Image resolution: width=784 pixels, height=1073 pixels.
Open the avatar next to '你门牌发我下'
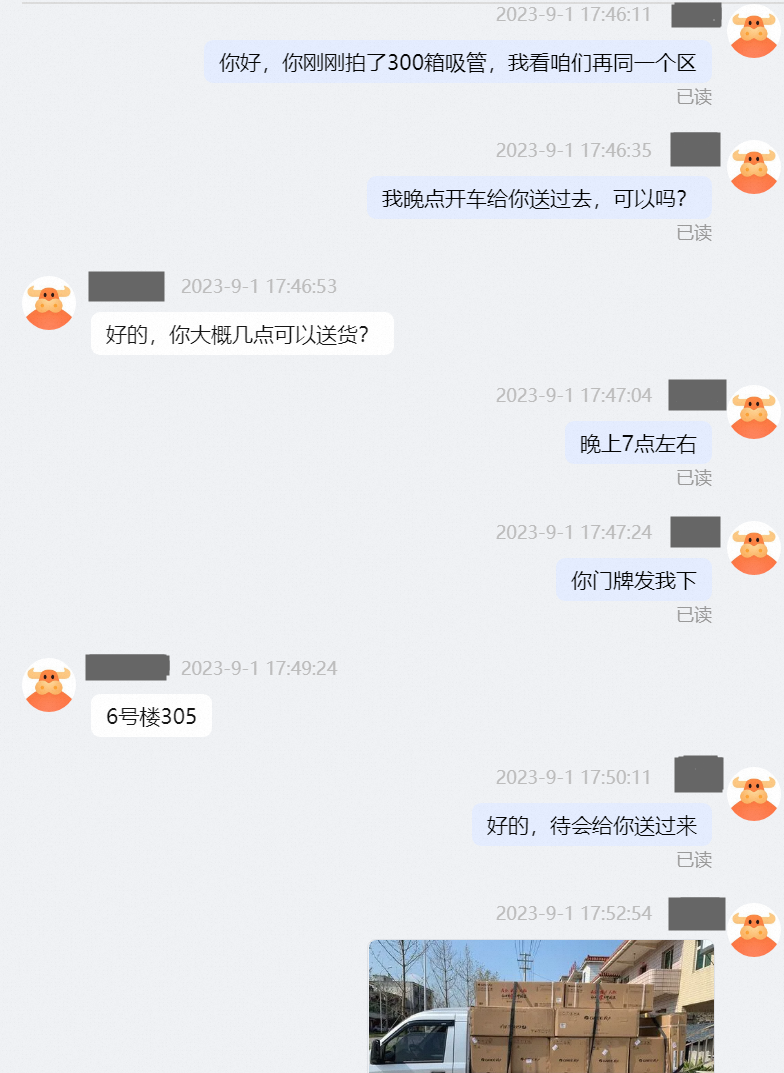pos(754,548)
